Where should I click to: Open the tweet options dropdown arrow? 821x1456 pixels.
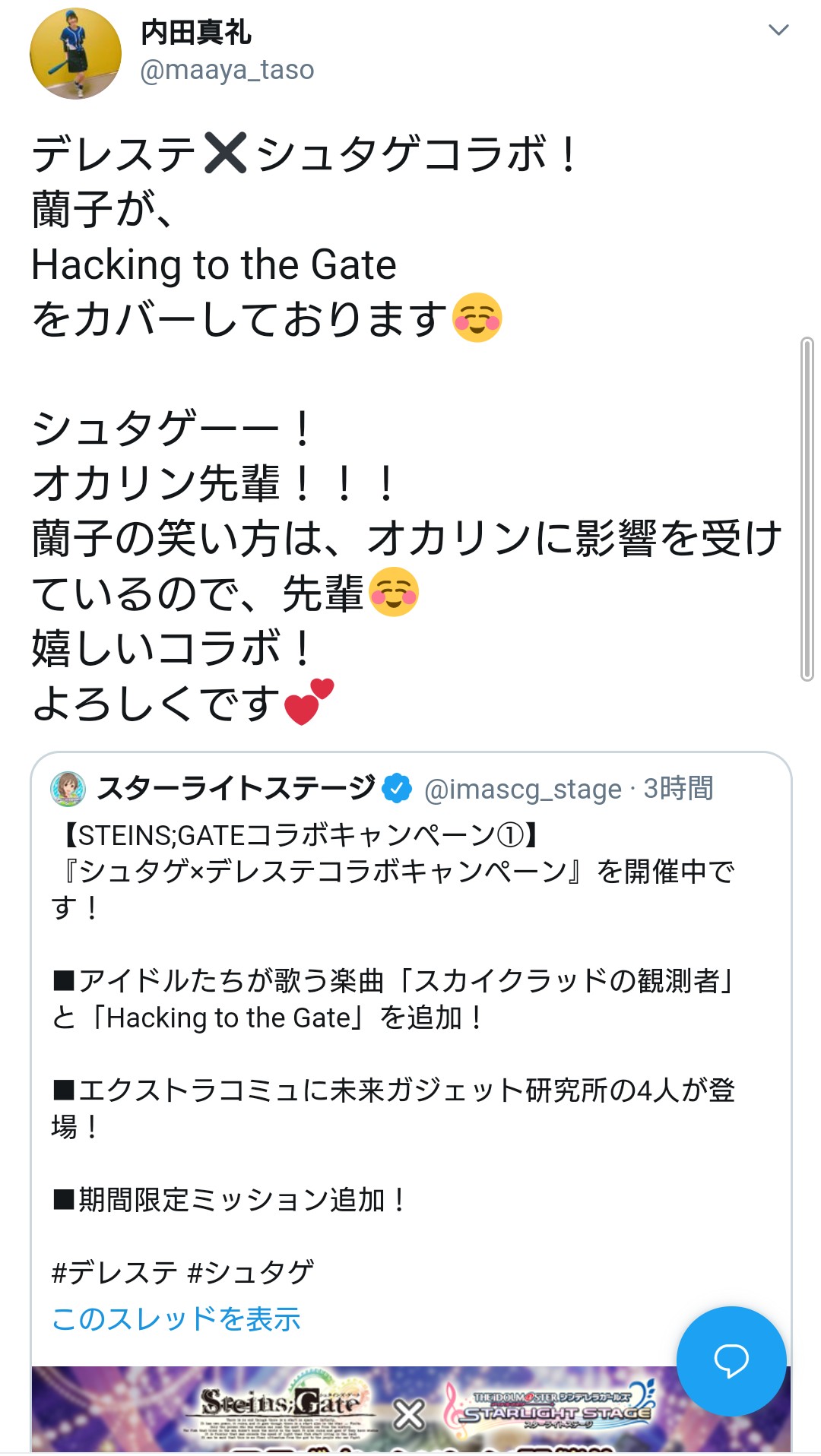tap(778, 30)
